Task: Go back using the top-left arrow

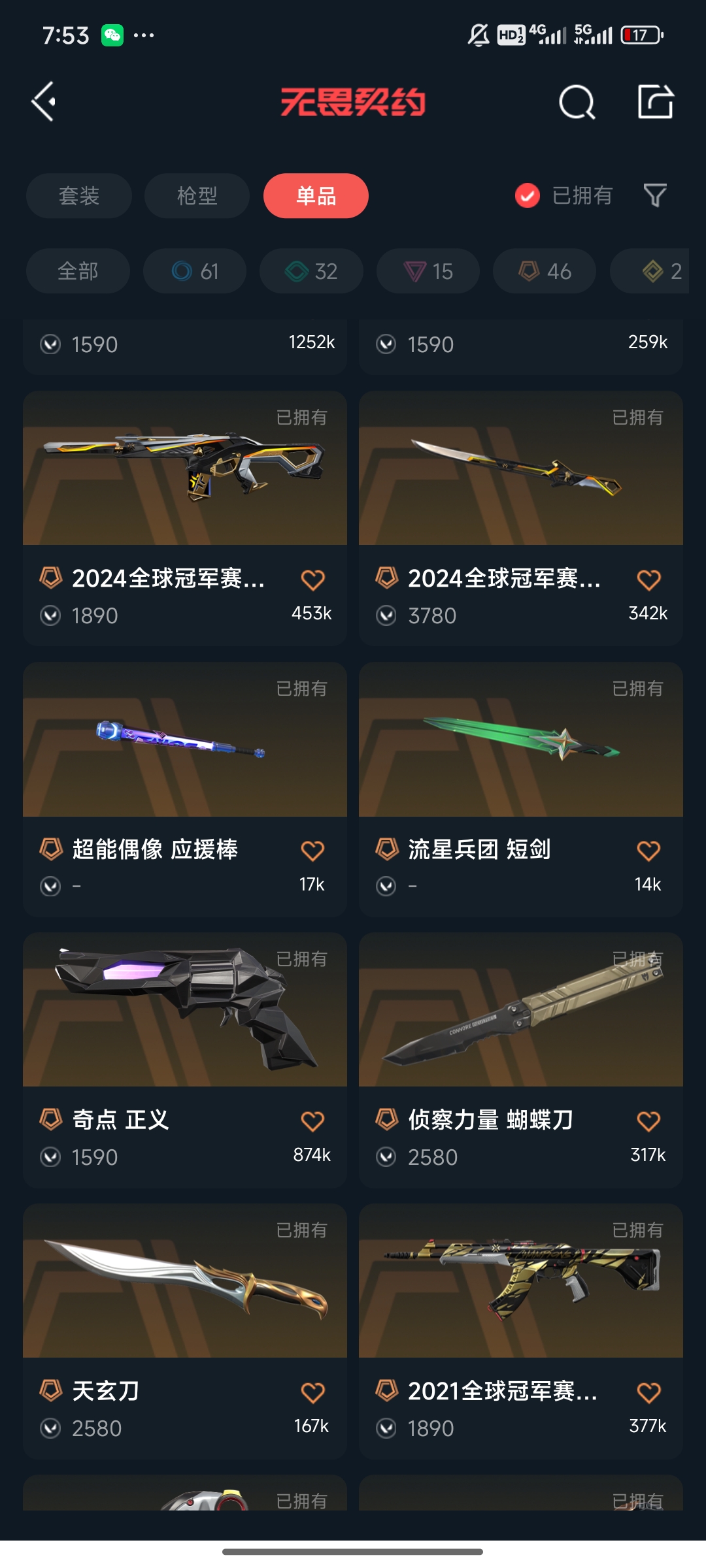Action: tap(44, 102)
